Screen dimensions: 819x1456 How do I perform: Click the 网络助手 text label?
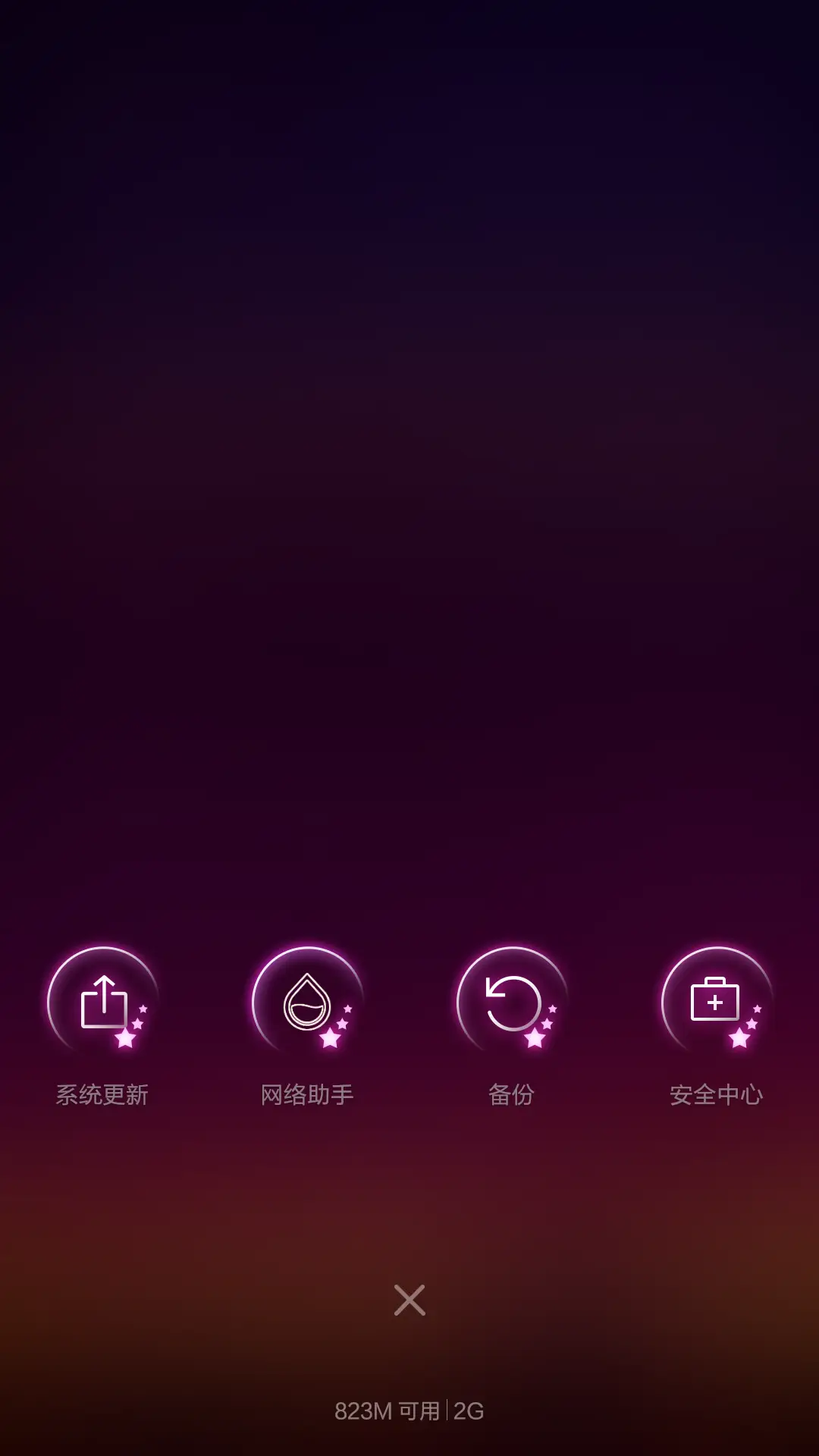click(307, 1094)
